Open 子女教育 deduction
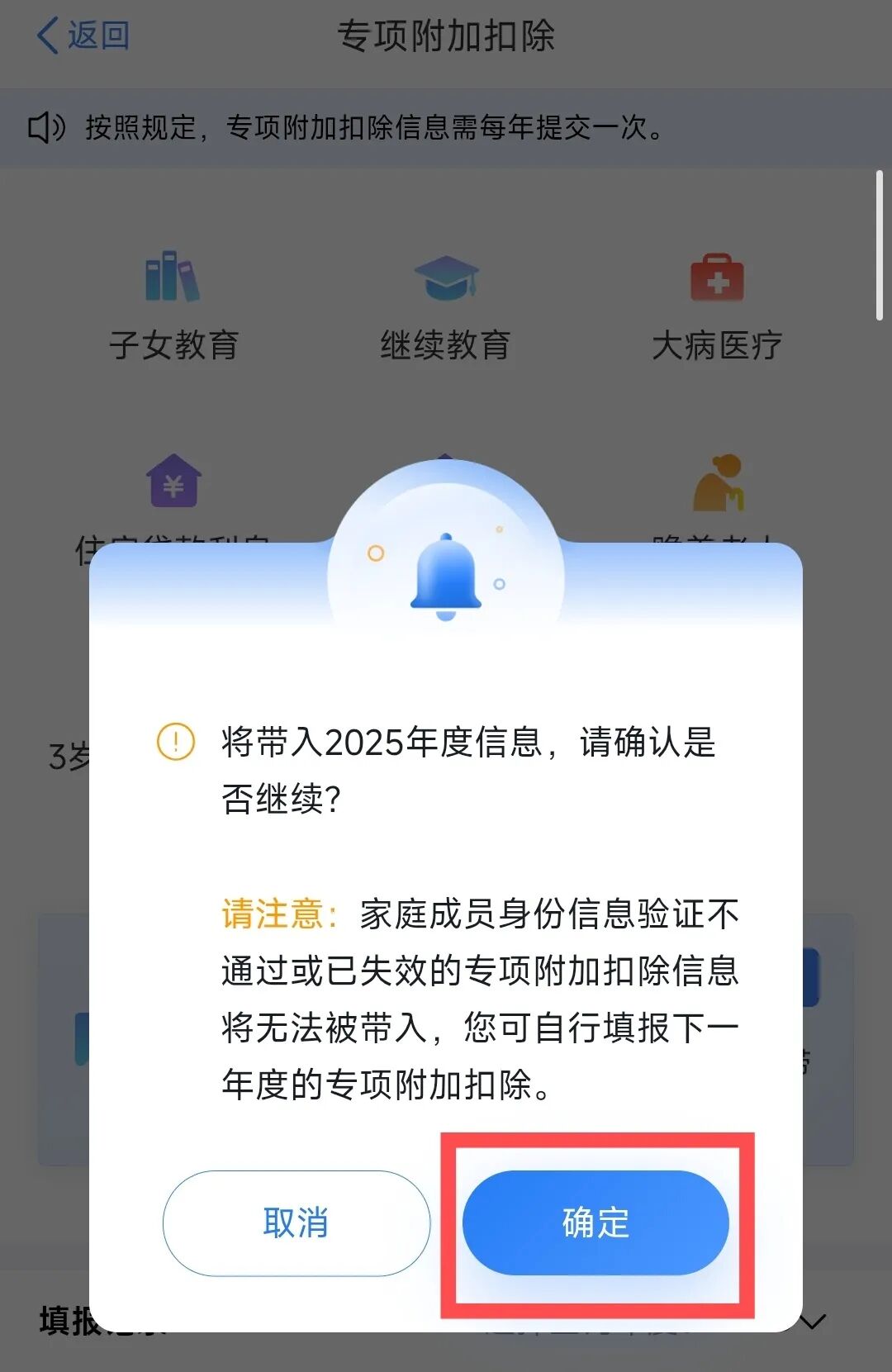 coord(173,307)
